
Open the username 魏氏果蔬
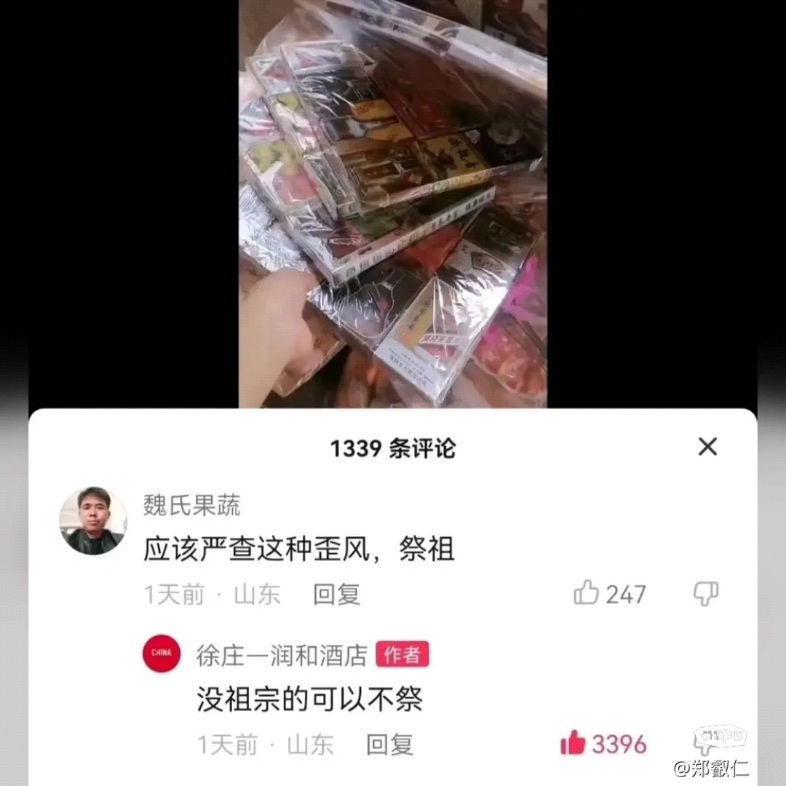(x=192, y=505)
